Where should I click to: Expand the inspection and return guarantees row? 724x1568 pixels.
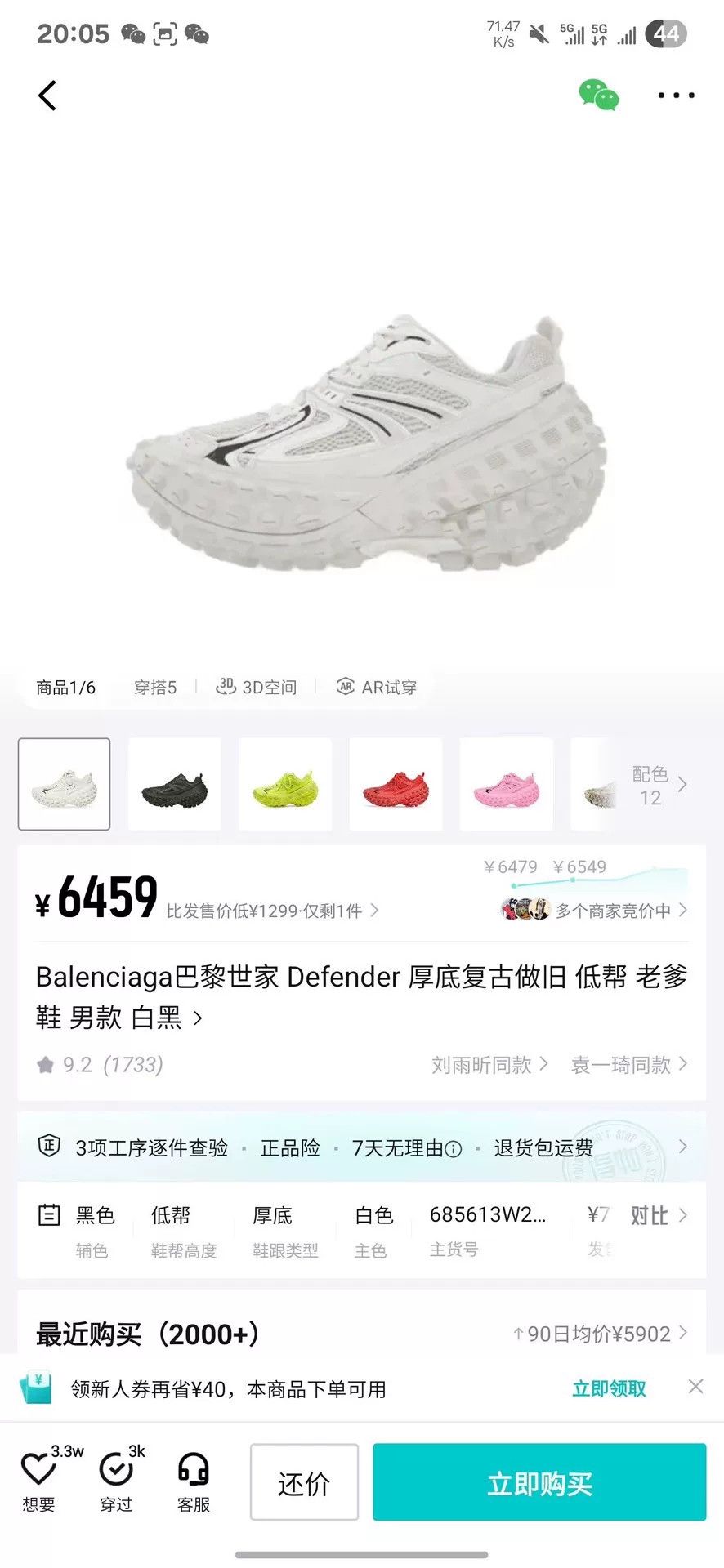(x=362, y=1147)
